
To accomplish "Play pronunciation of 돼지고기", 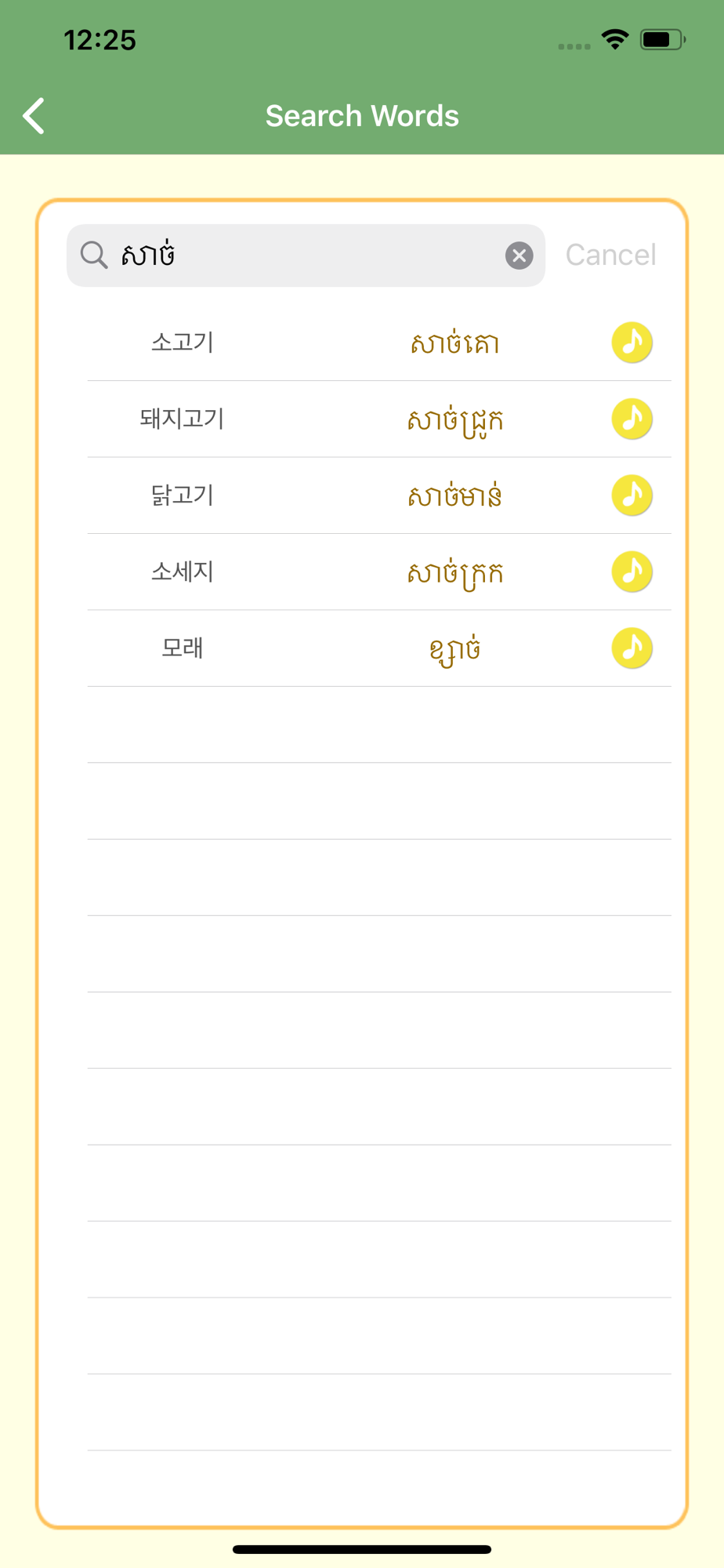I will [632, 419].
